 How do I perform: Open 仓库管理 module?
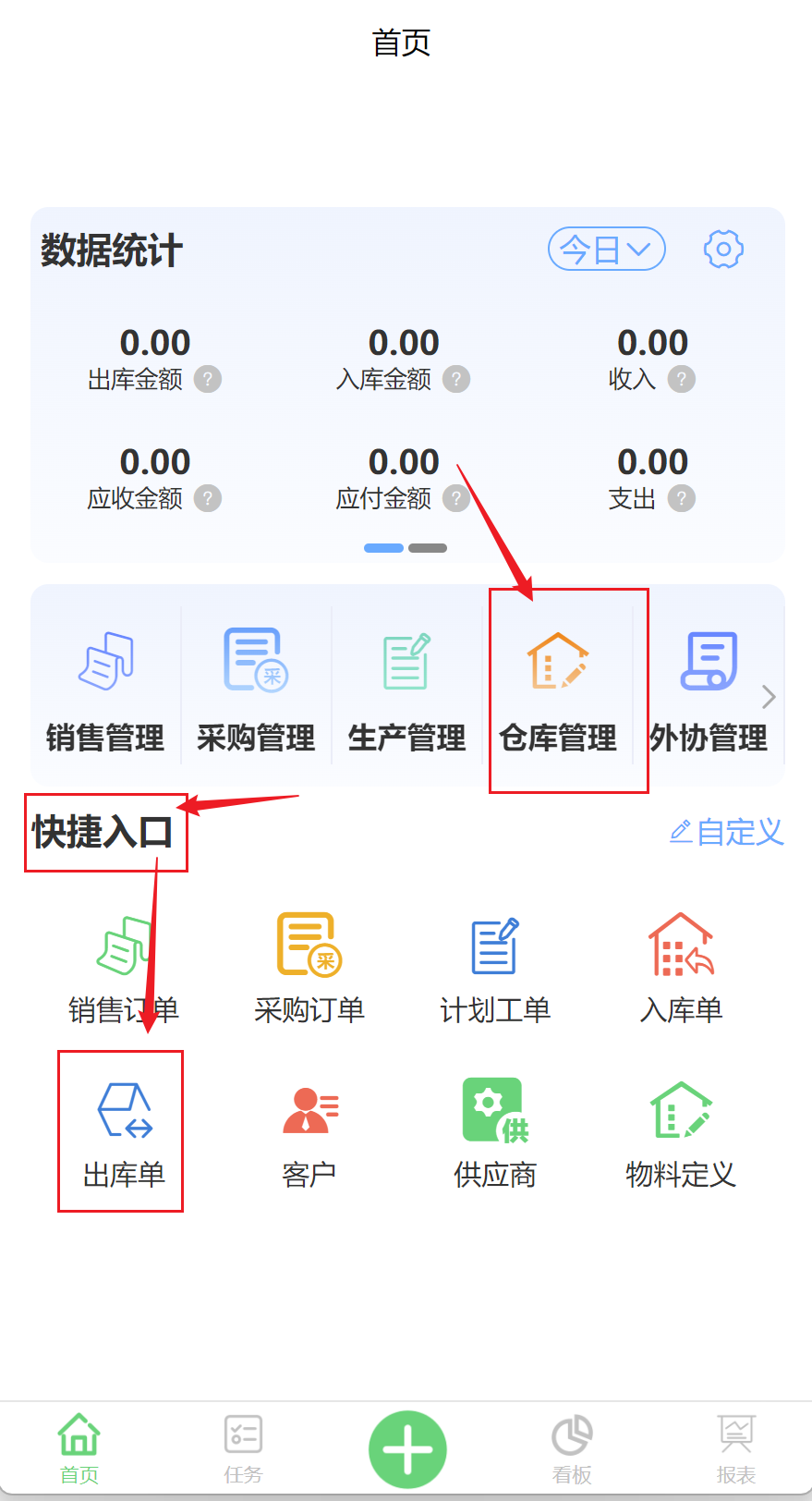click(x=558, y=689)
